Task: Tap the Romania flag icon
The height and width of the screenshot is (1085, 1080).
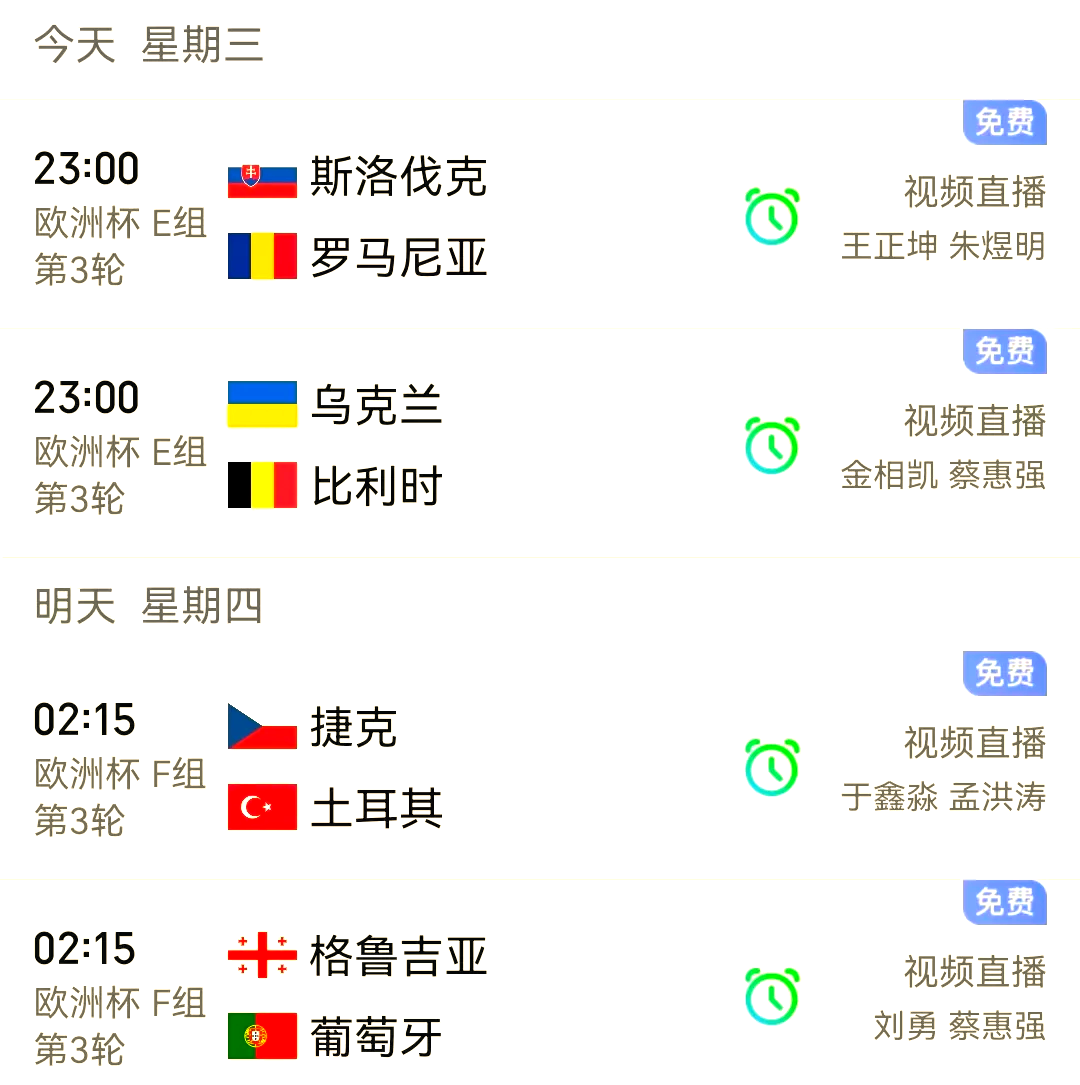Action: (260, 257)
